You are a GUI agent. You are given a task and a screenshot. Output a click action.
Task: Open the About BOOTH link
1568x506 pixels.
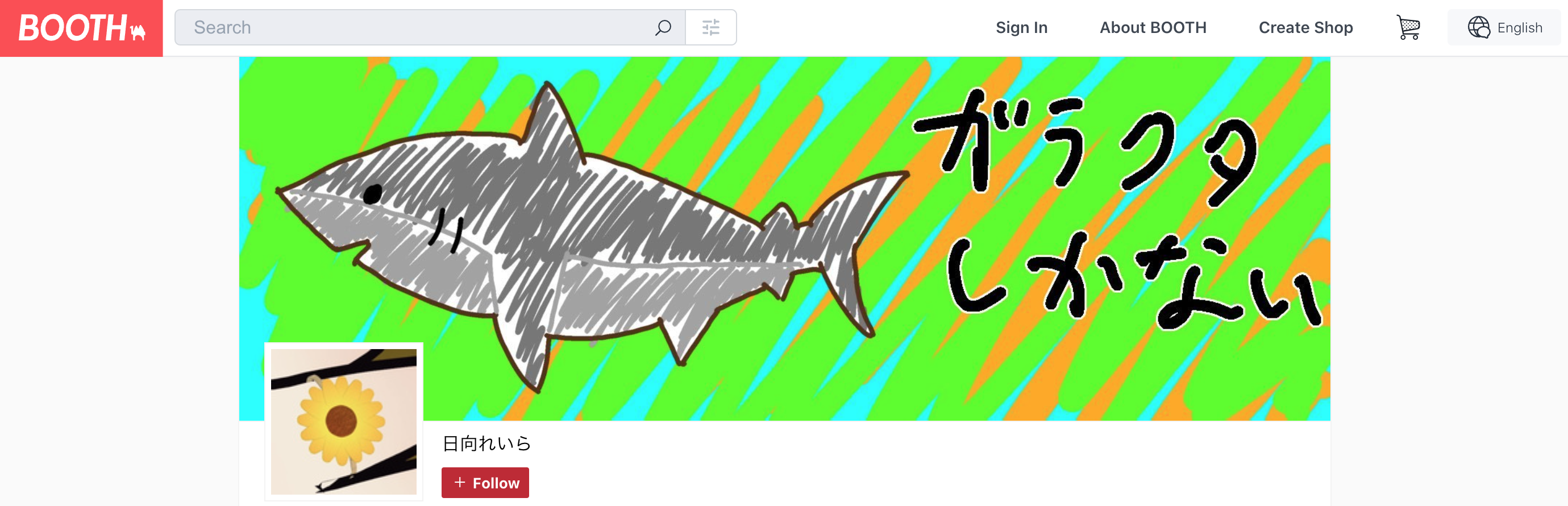tap(1152, 27)
